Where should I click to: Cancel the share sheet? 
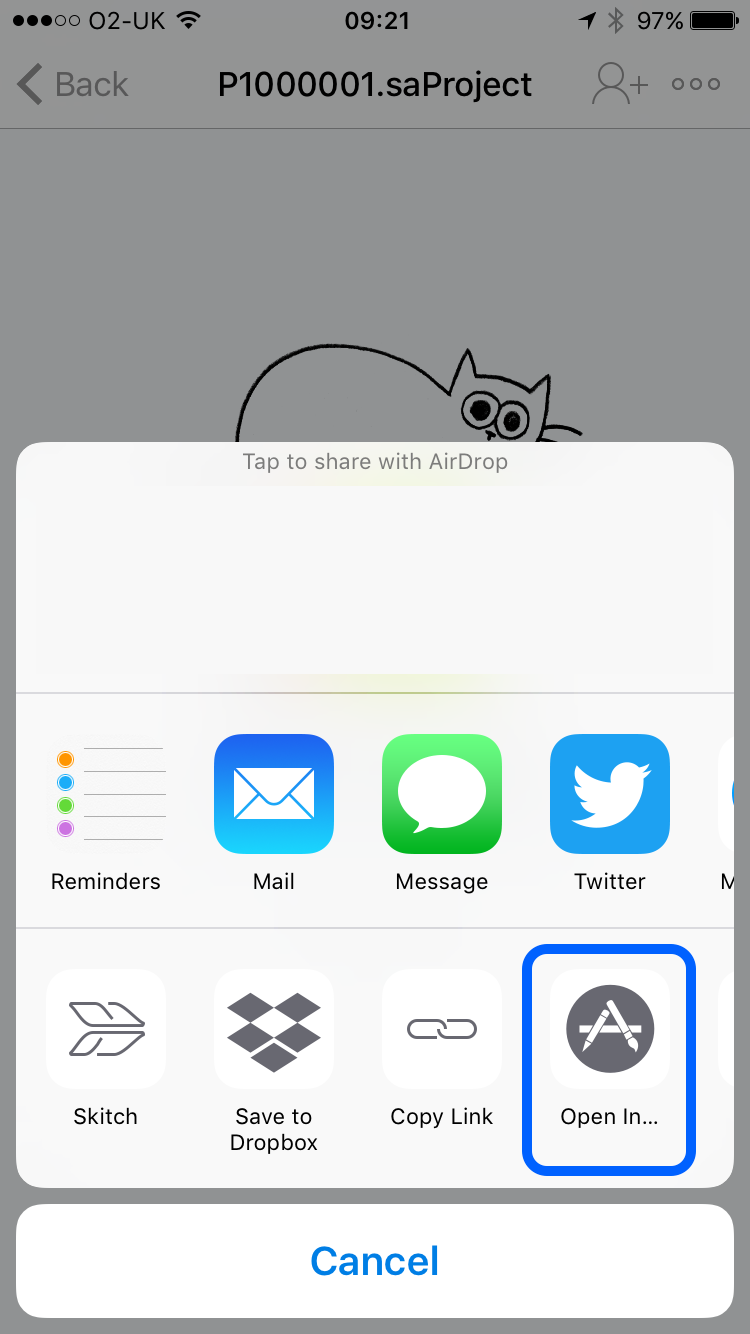(x=375, y=1261)
